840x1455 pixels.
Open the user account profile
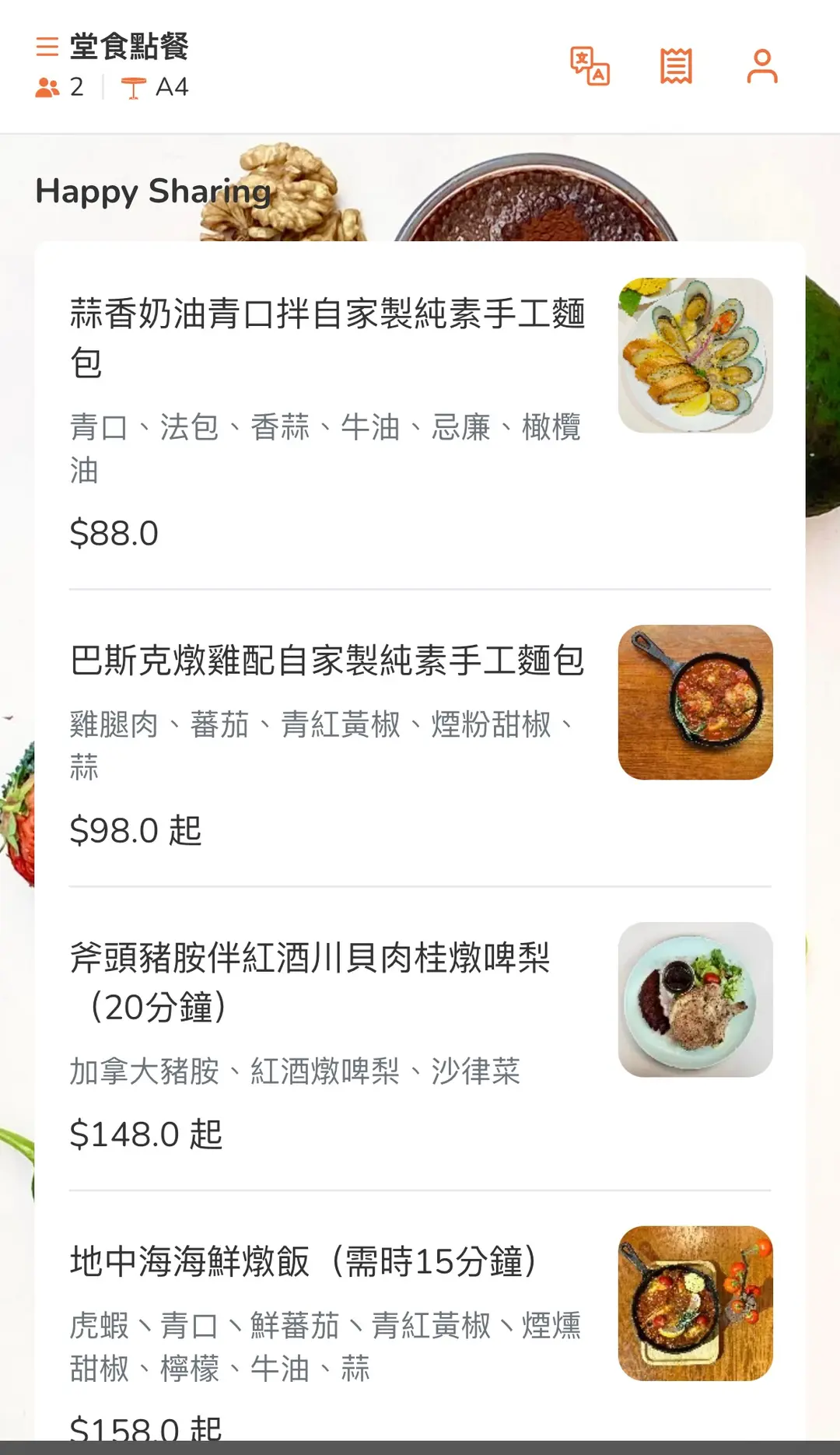click(x=762, y=66)
